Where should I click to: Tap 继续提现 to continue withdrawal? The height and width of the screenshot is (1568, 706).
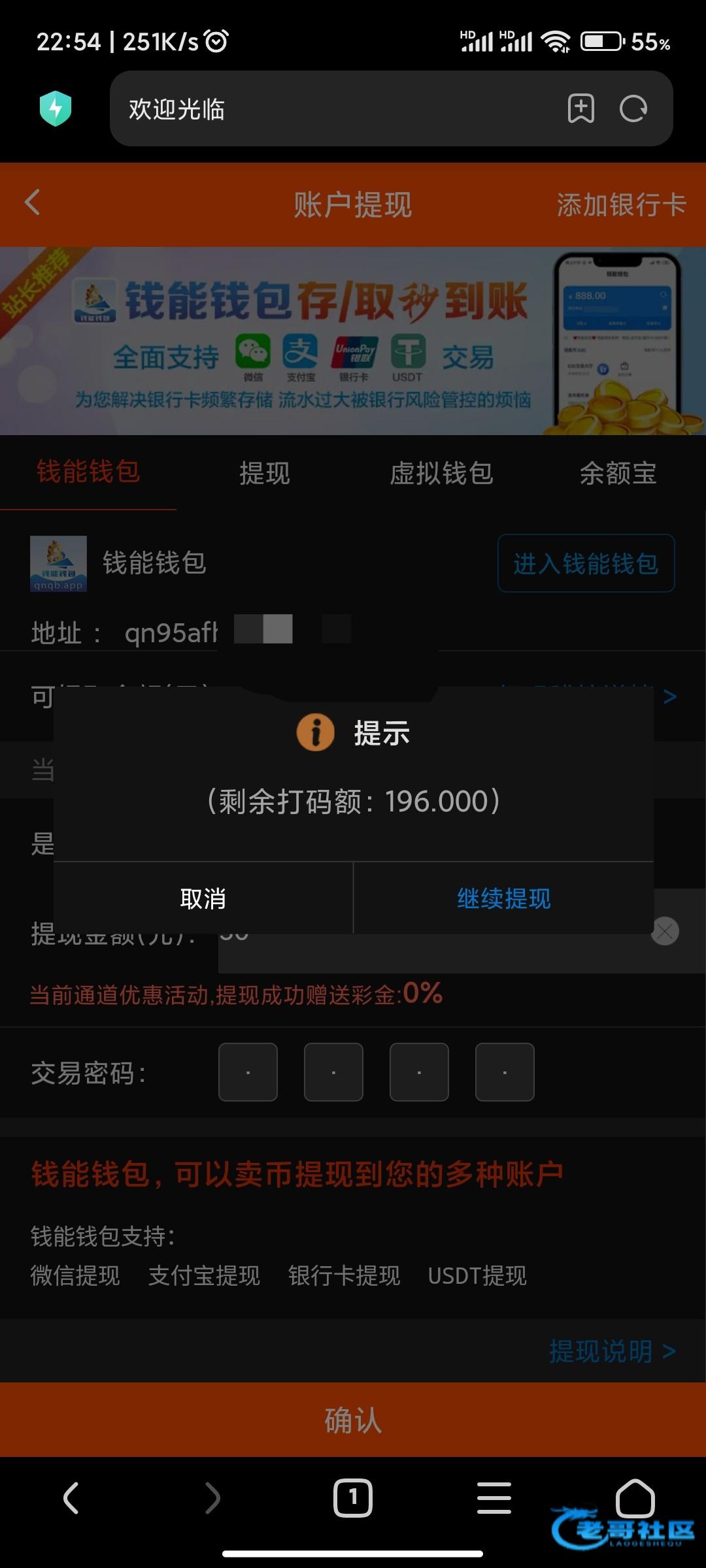(x=503, y=898)
